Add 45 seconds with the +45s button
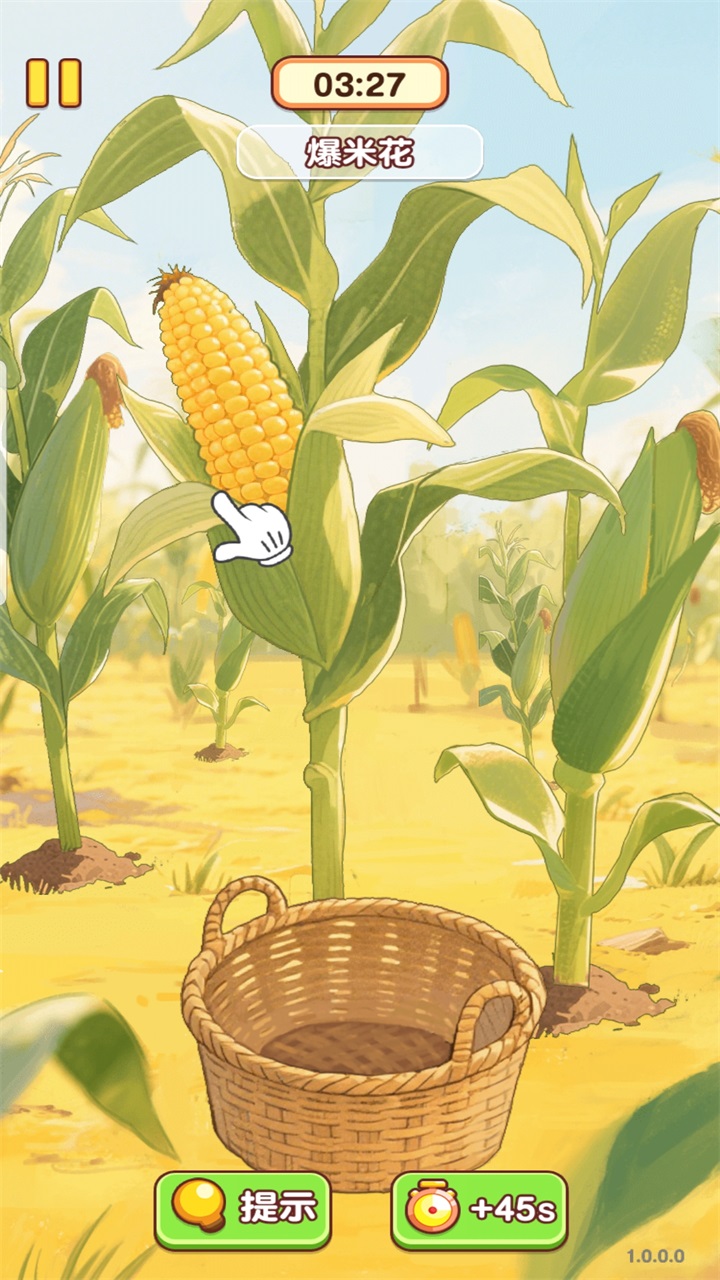The height and width of the screenshot is (1280, 720). [479, 1209]
